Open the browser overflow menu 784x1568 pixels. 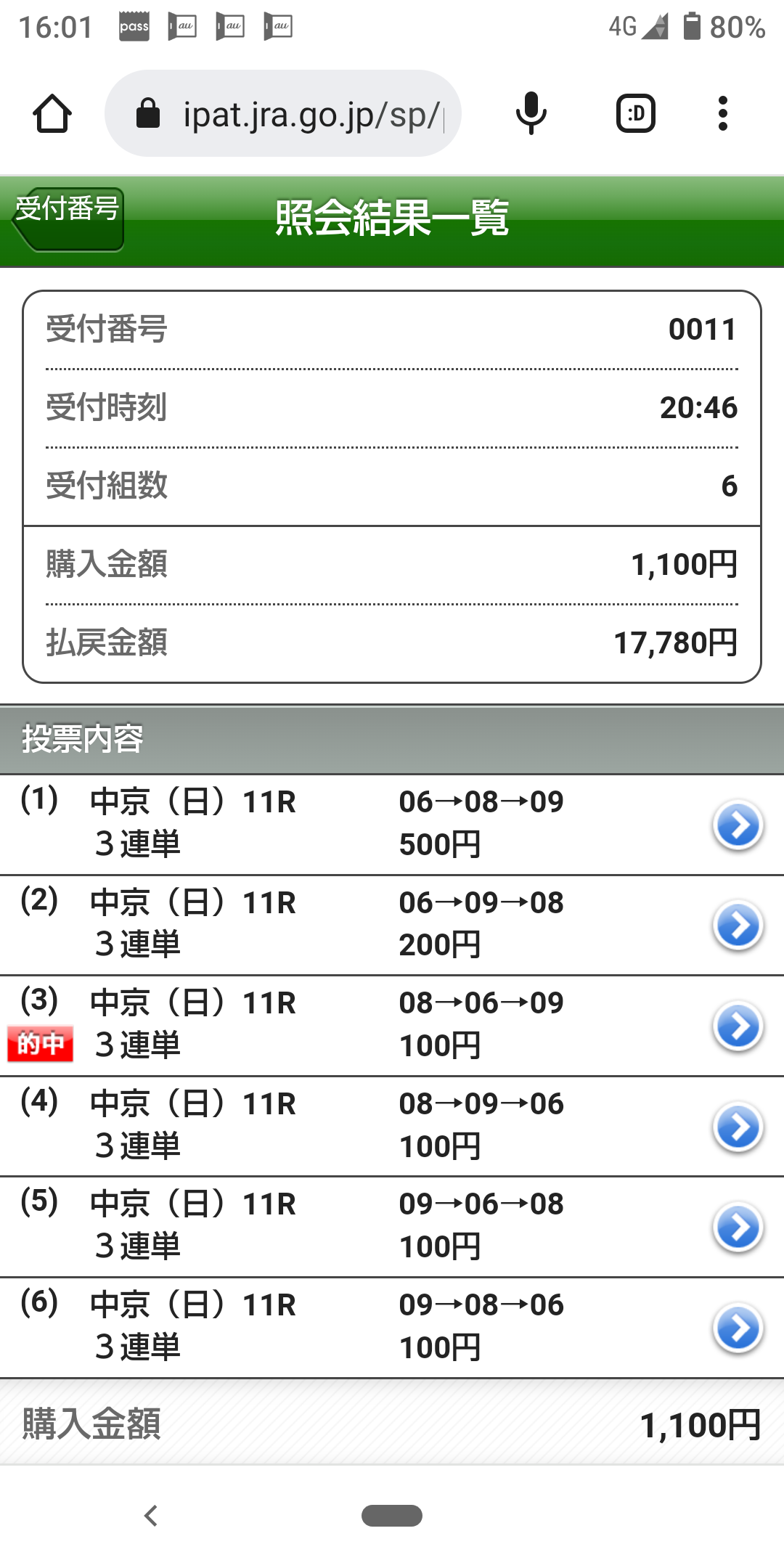(x=722, y=114)
